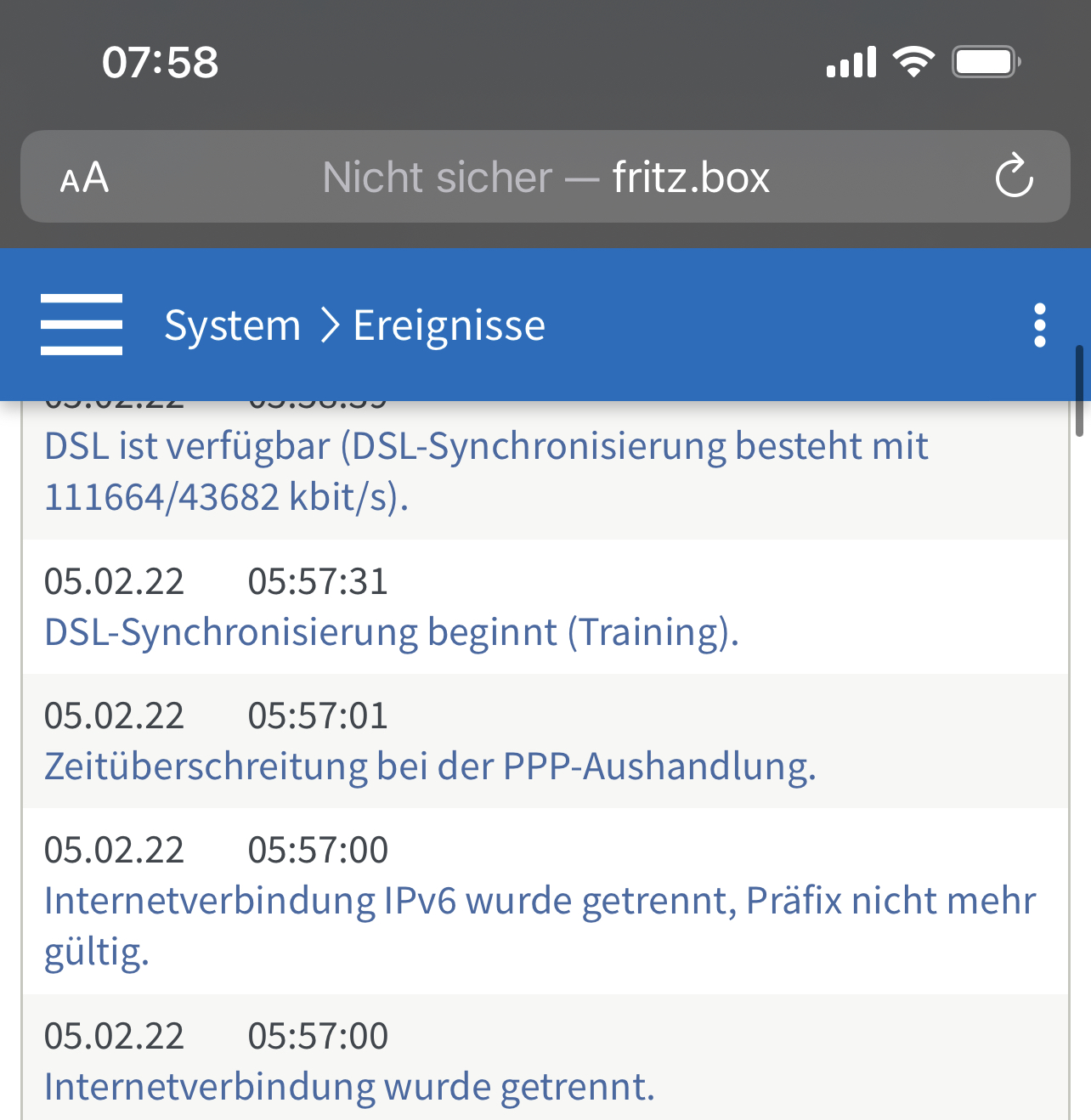Open 'Internetverbindung wurde getrennt.' event link
The image size is (1091, 1120).
(349, 1087)
